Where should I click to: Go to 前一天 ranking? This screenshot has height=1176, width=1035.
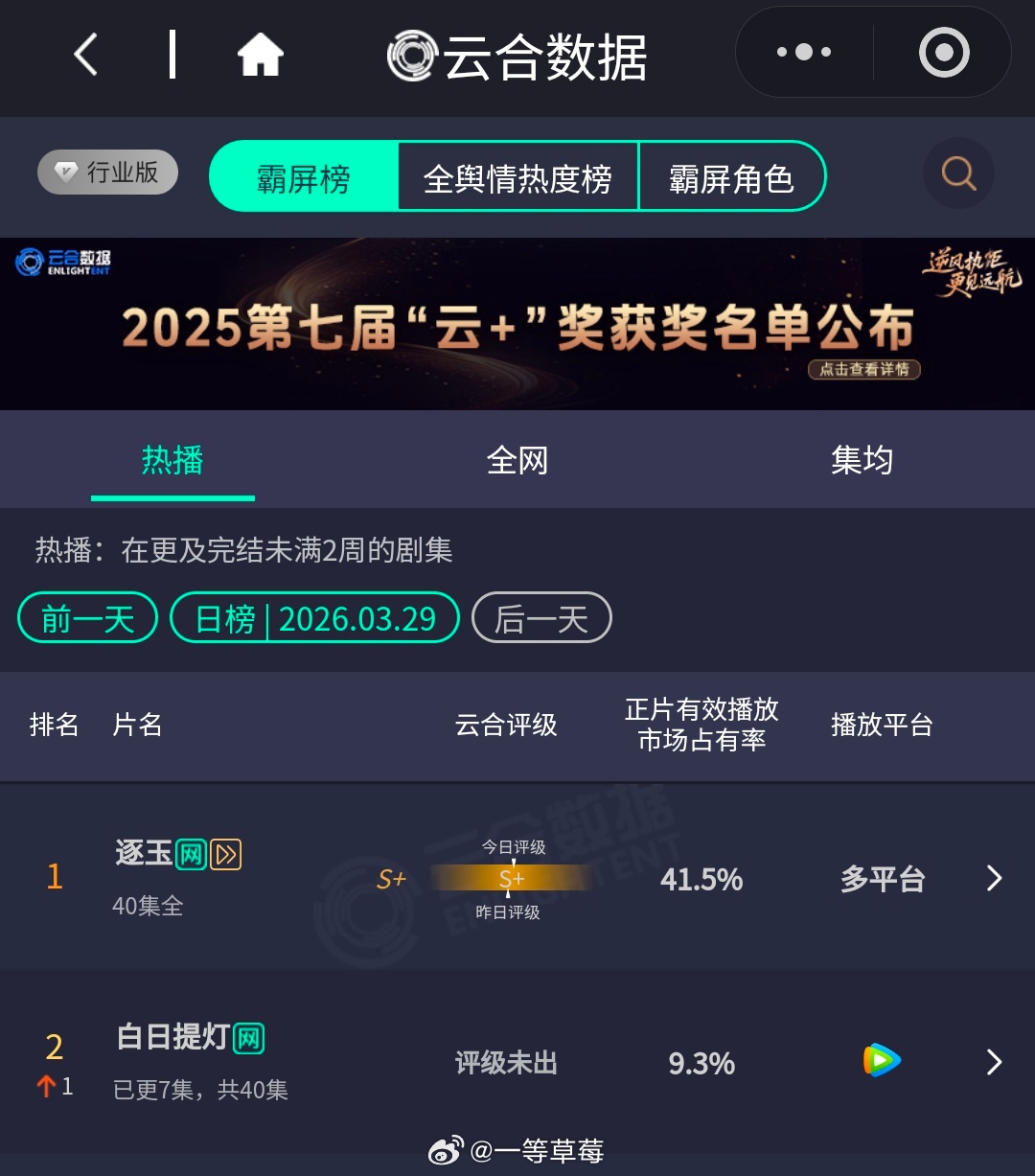pos(86,618)
